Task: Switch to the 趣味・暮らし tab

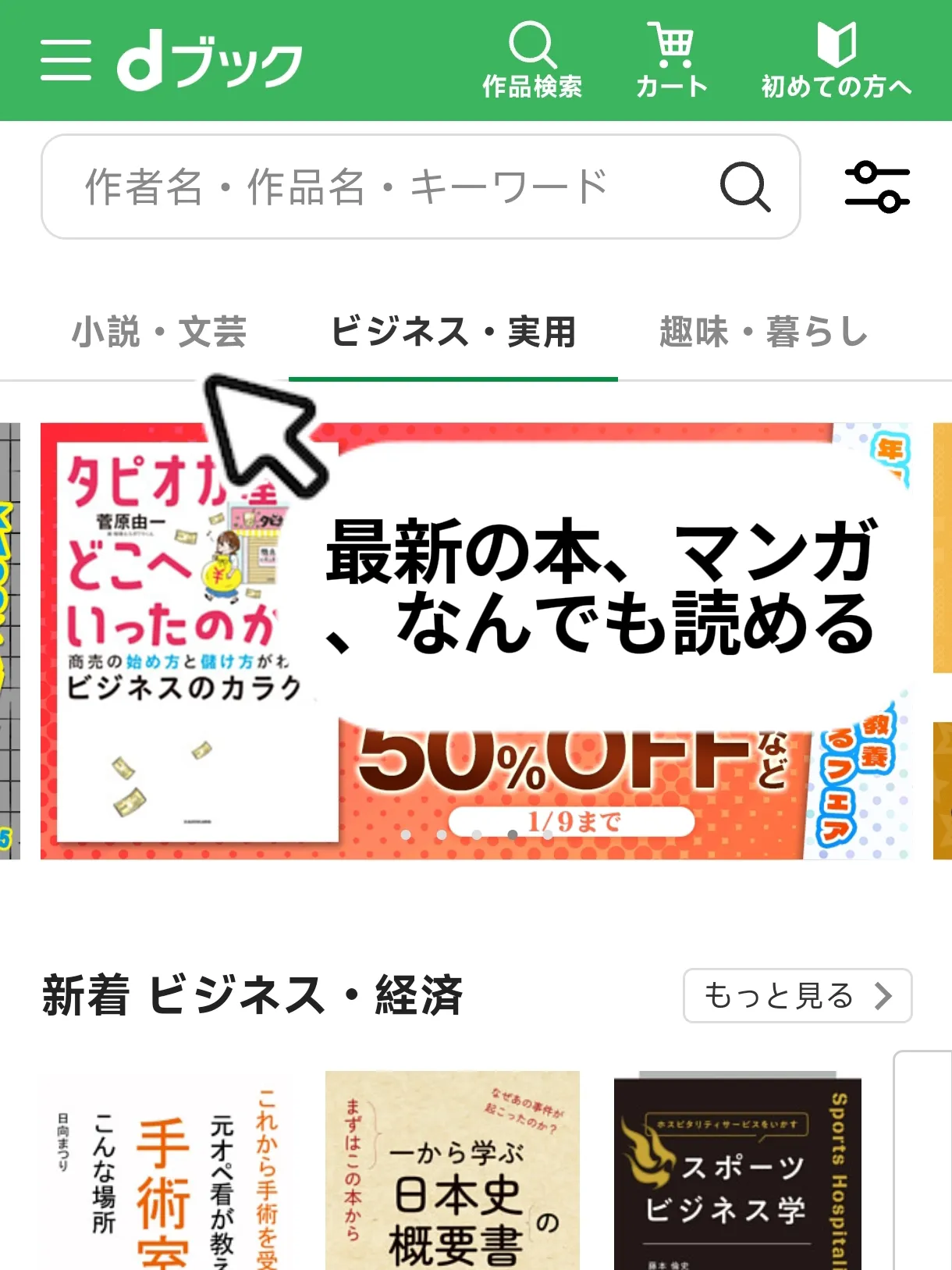Action: coord(763,333)
